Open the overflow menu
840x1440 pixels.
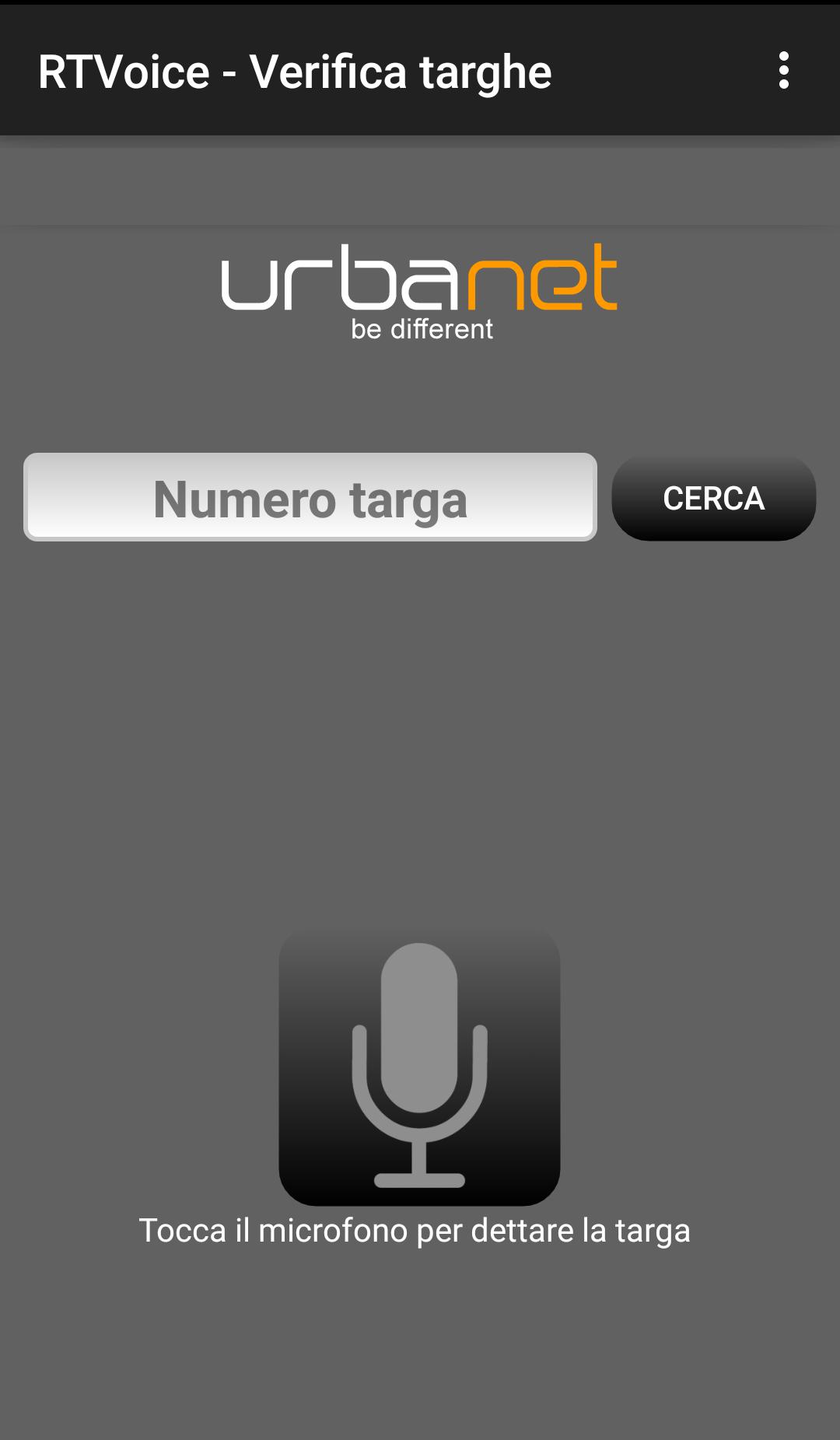[783, 71]
